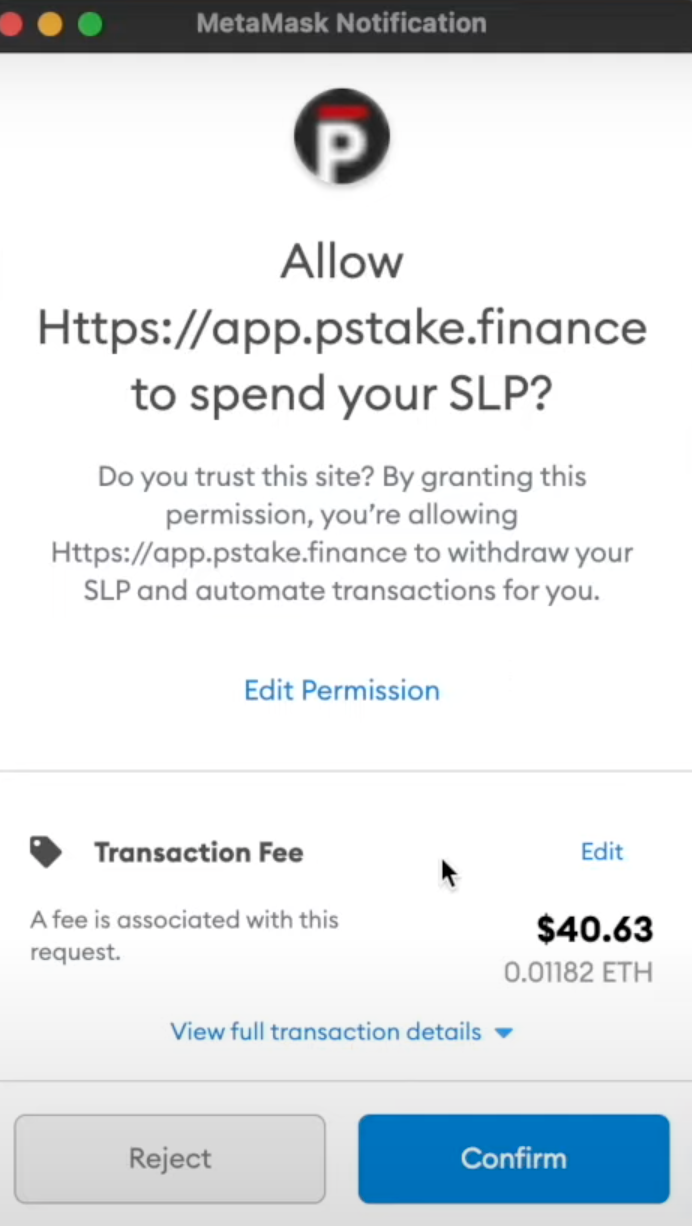This screenshot has height=1226, width=692.
Task: Open the Edit Permission link
Action: click(x=342, y=691)
